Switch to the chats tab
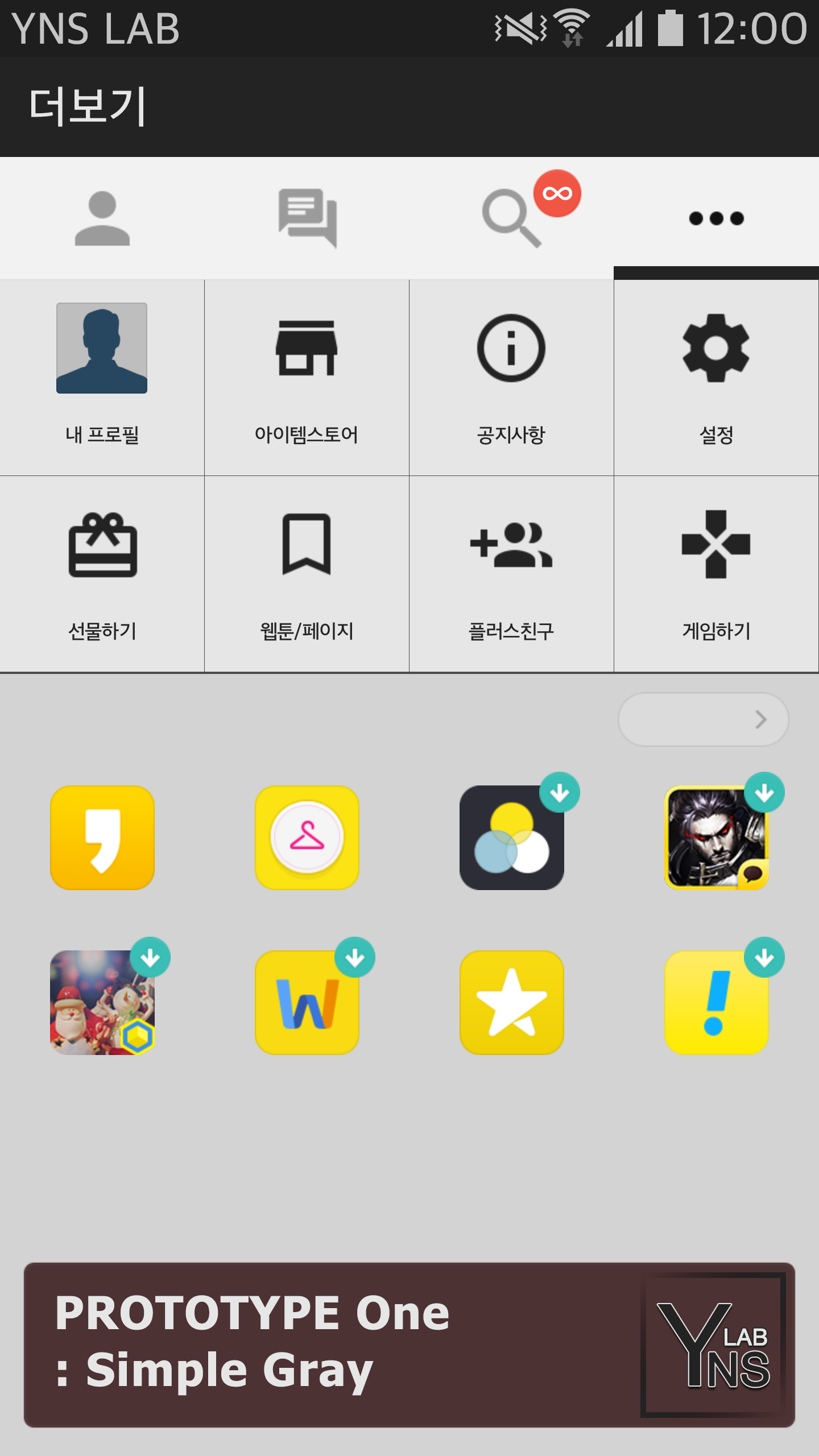 [x=307, y=218]
